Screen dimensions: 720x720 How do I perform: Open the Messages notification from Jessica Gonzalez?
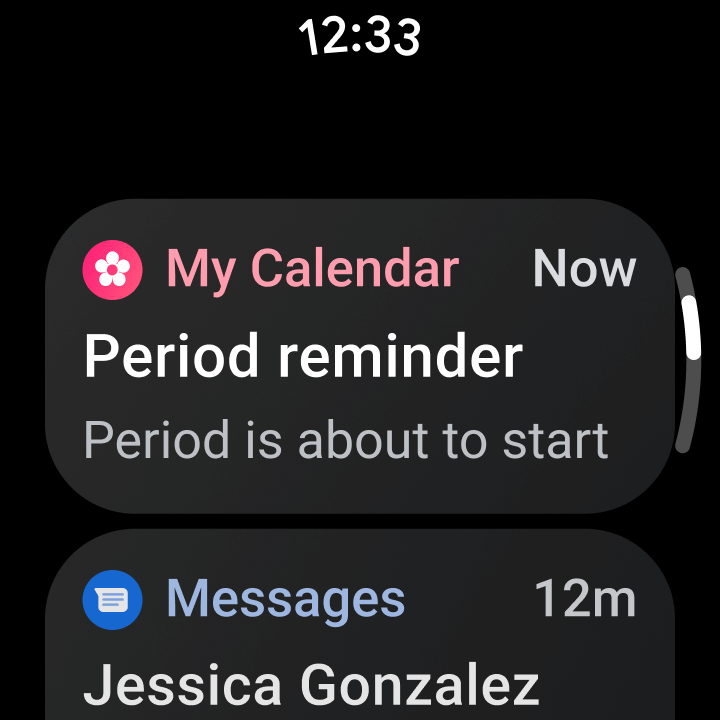[x=360, y=624]
